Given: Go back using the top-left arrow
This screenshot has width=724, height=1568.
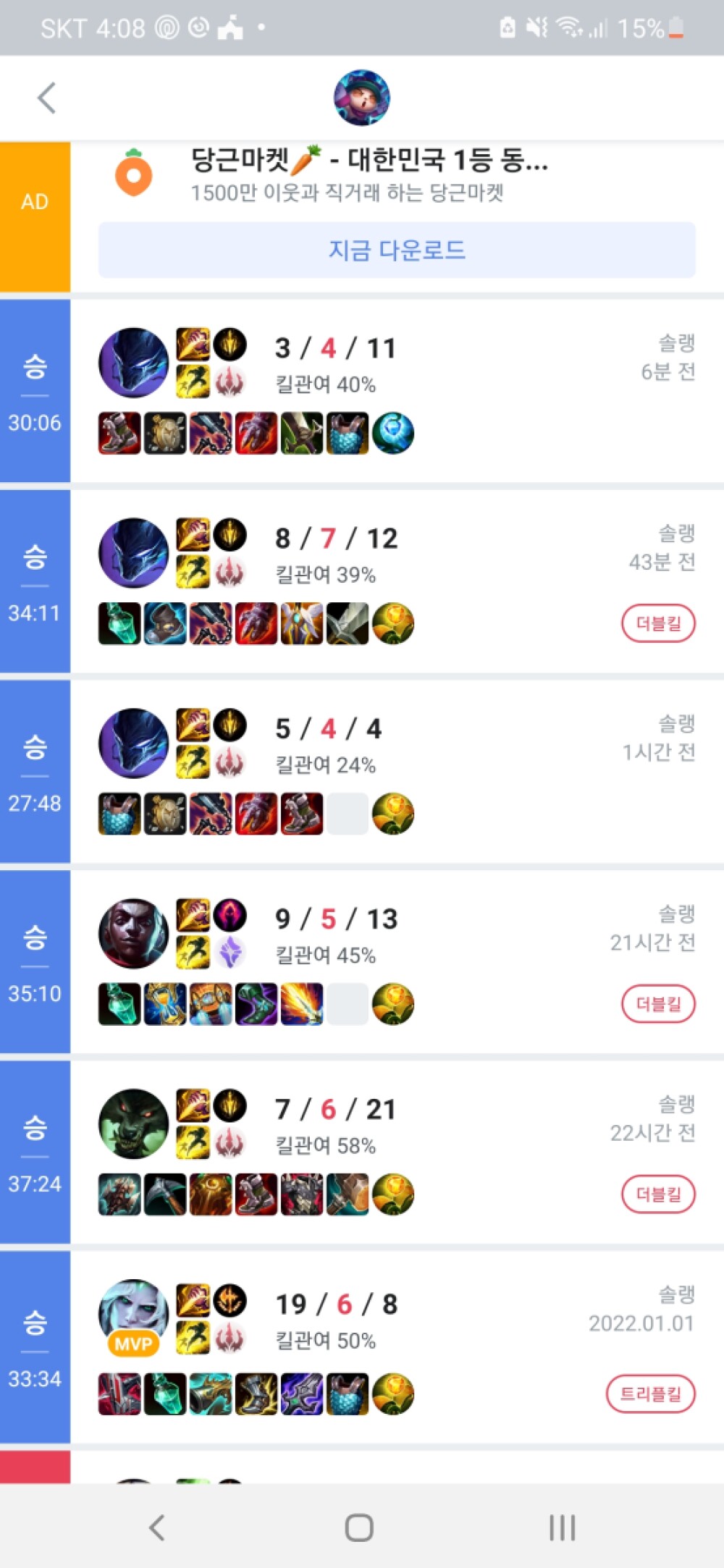Looking at the screenshot, I should pyautogui.click(x=47, y=98).
